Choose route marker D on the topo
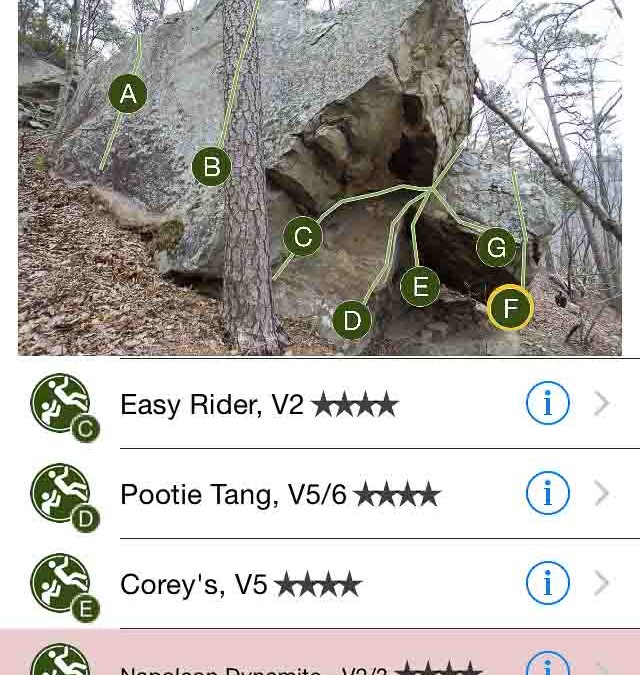The image size is (640, 675). click(x=351, y=320)
